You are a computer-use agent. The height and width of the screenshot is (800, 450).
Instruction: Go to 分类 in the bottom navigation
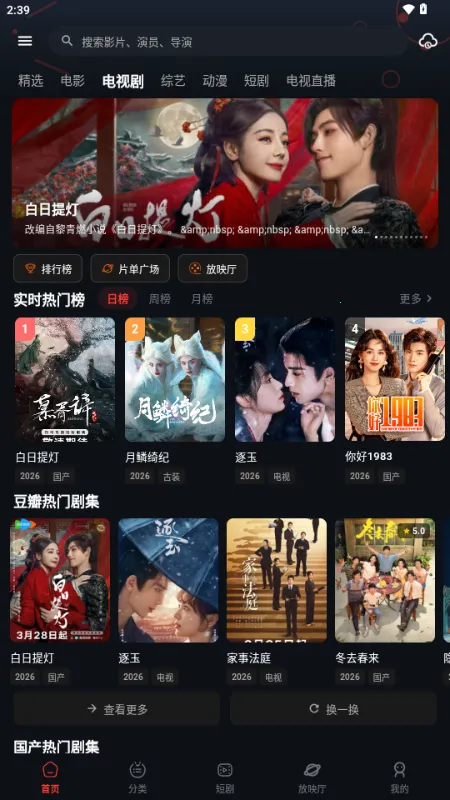[137, 778]
